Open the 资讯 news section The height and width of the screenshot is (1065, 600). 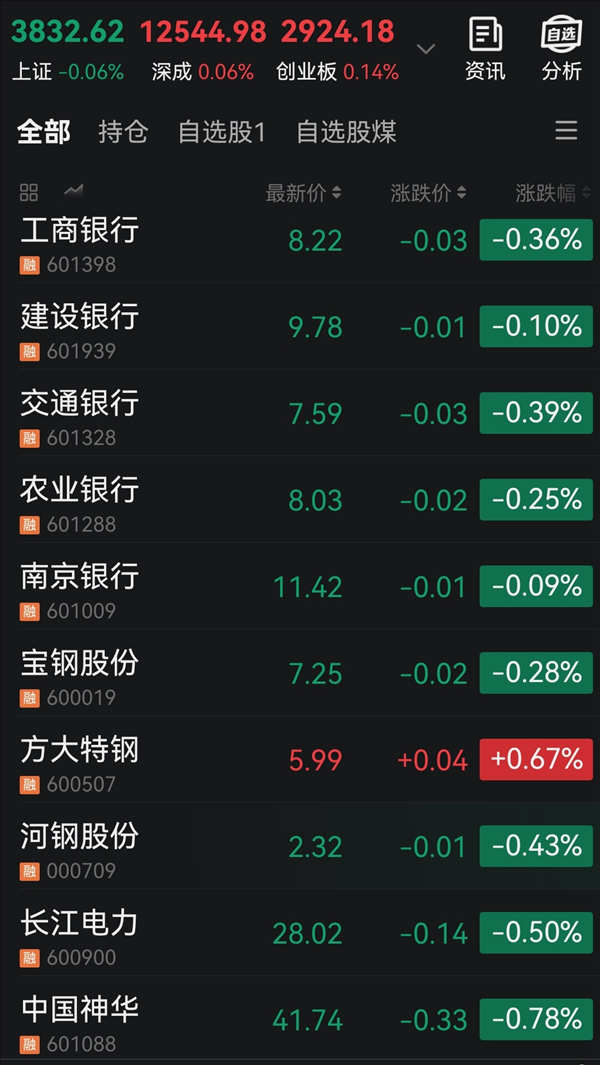click(x=485, y=48)
